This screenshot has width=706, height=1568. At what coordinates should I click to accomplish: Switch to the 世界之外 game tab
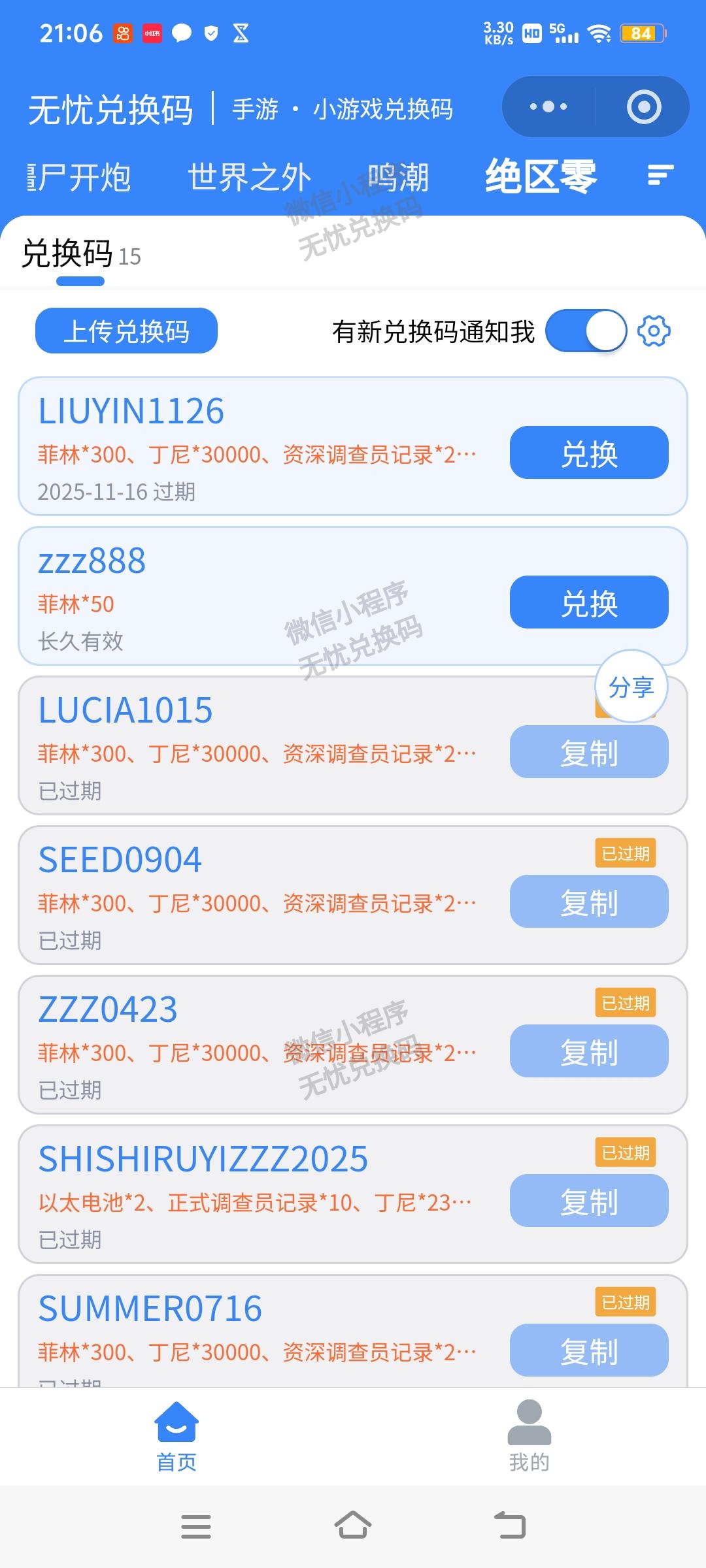coord(249,176)
